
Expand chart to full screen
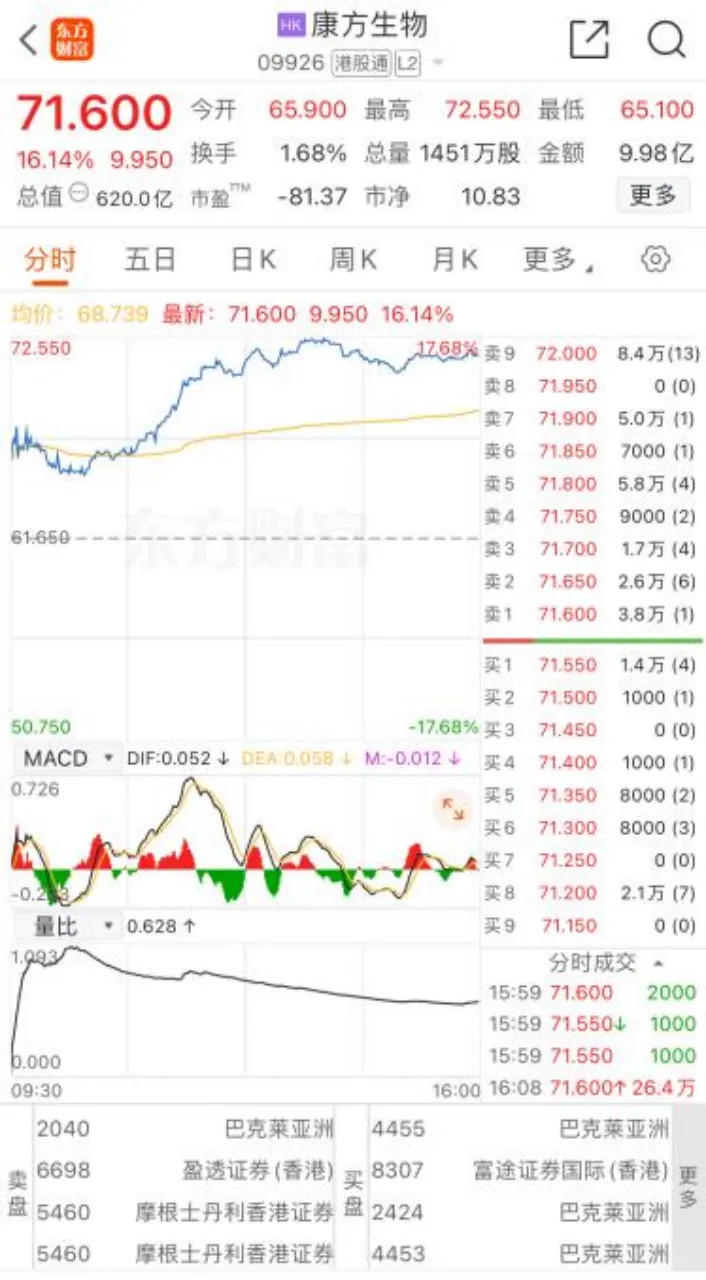453,808
